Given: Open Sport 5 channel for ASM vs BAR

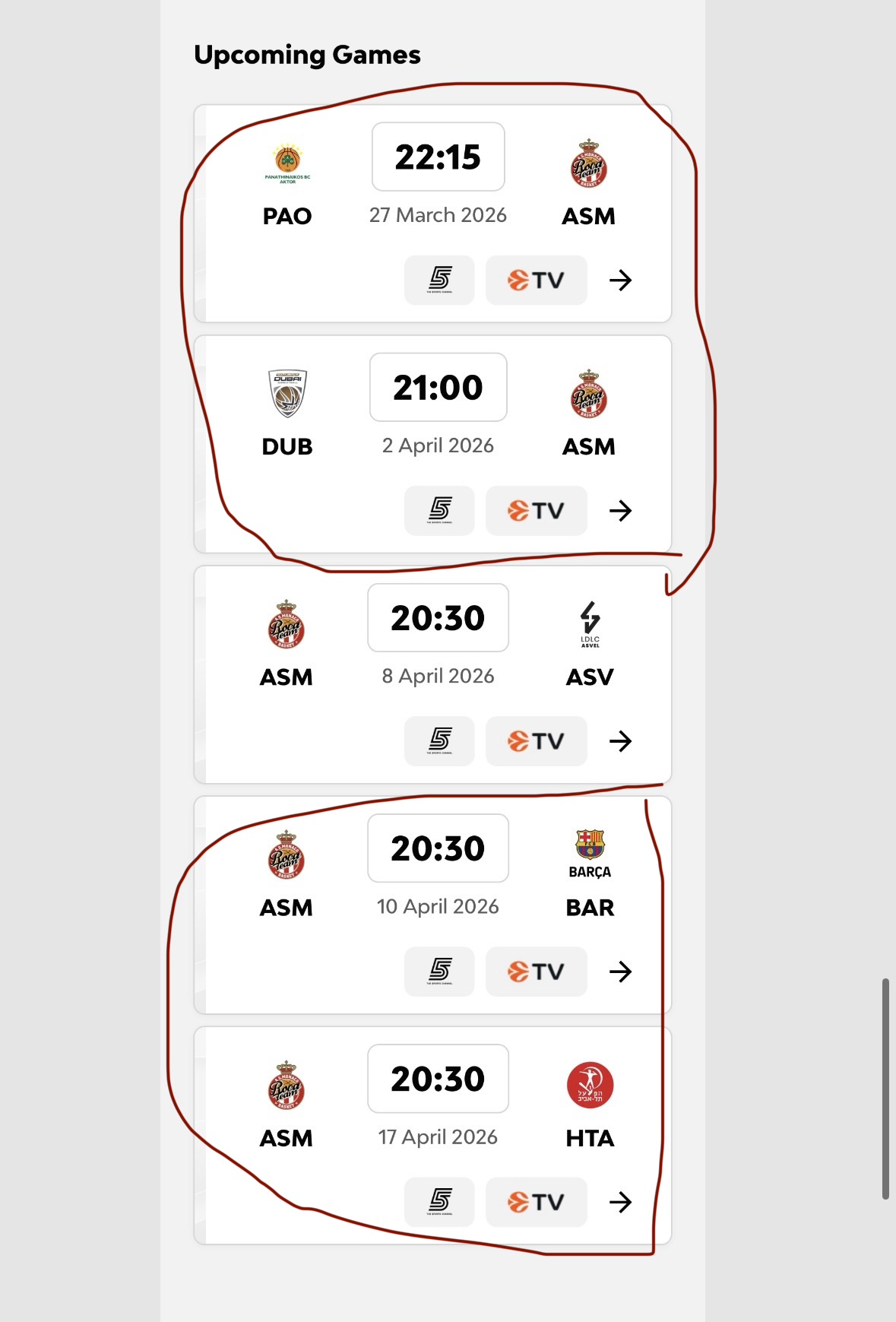Looking at the screenshot, I should click(x=439, y=972).
